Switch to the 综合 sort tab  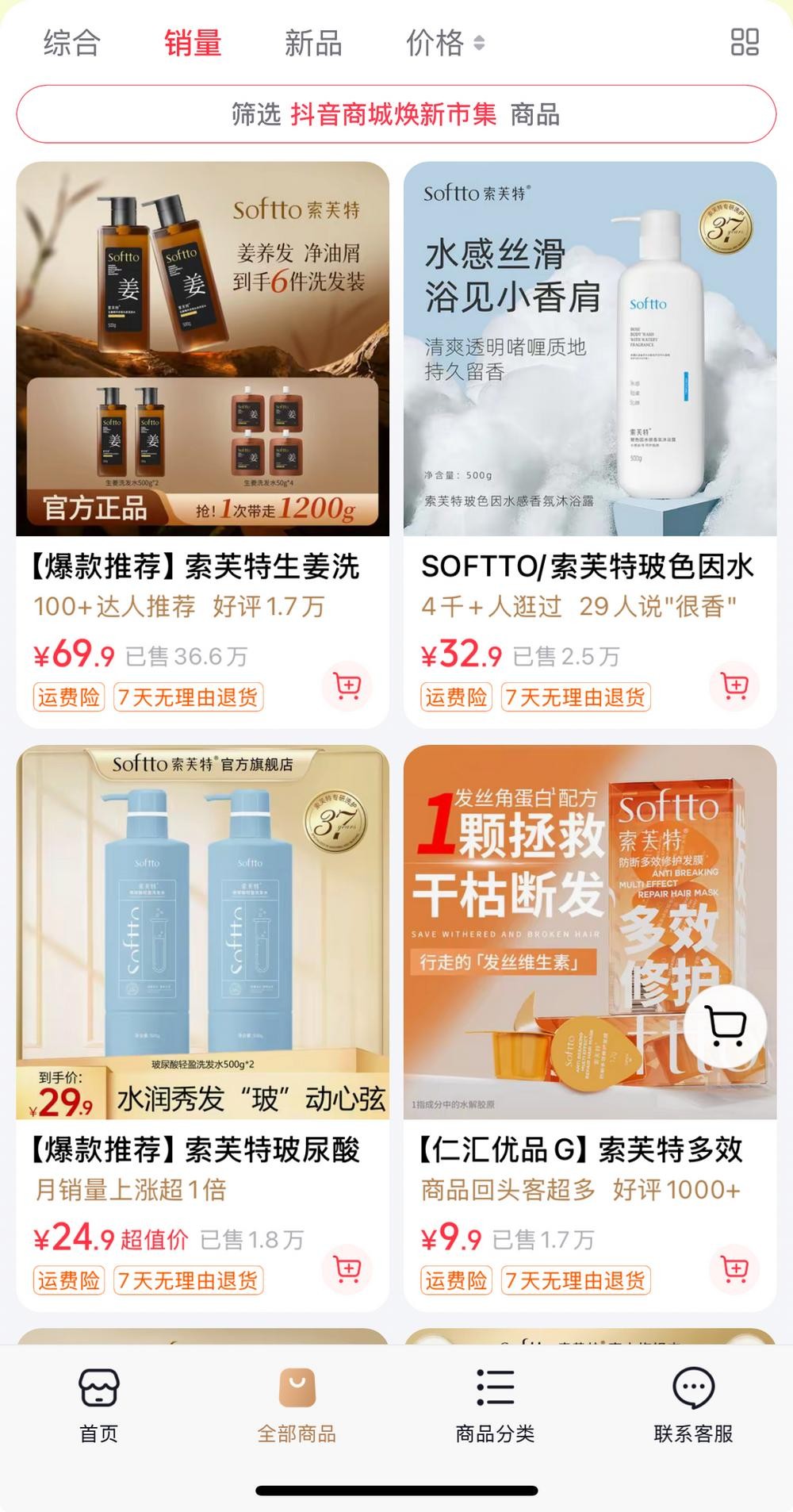click(x=71, y=43)
